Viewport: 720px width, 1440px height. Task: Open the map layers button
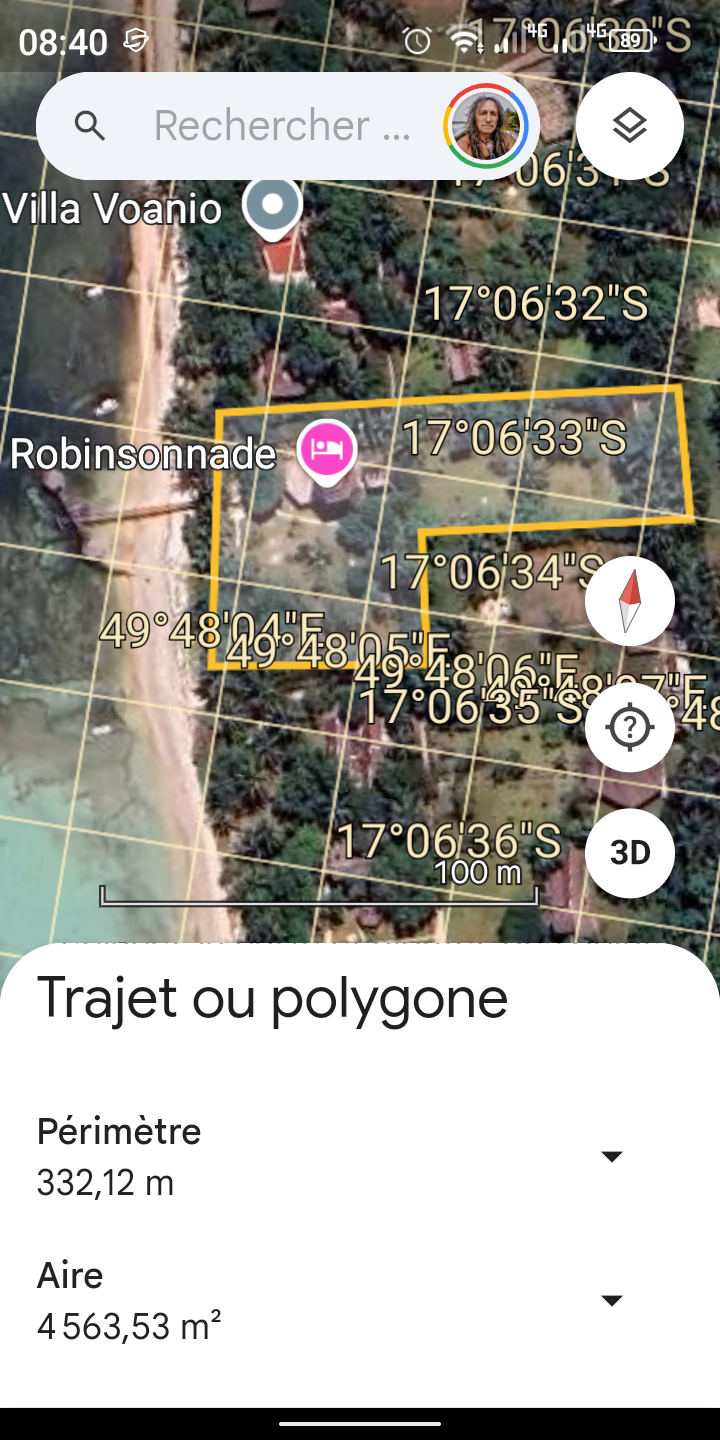tap(630, 126)
